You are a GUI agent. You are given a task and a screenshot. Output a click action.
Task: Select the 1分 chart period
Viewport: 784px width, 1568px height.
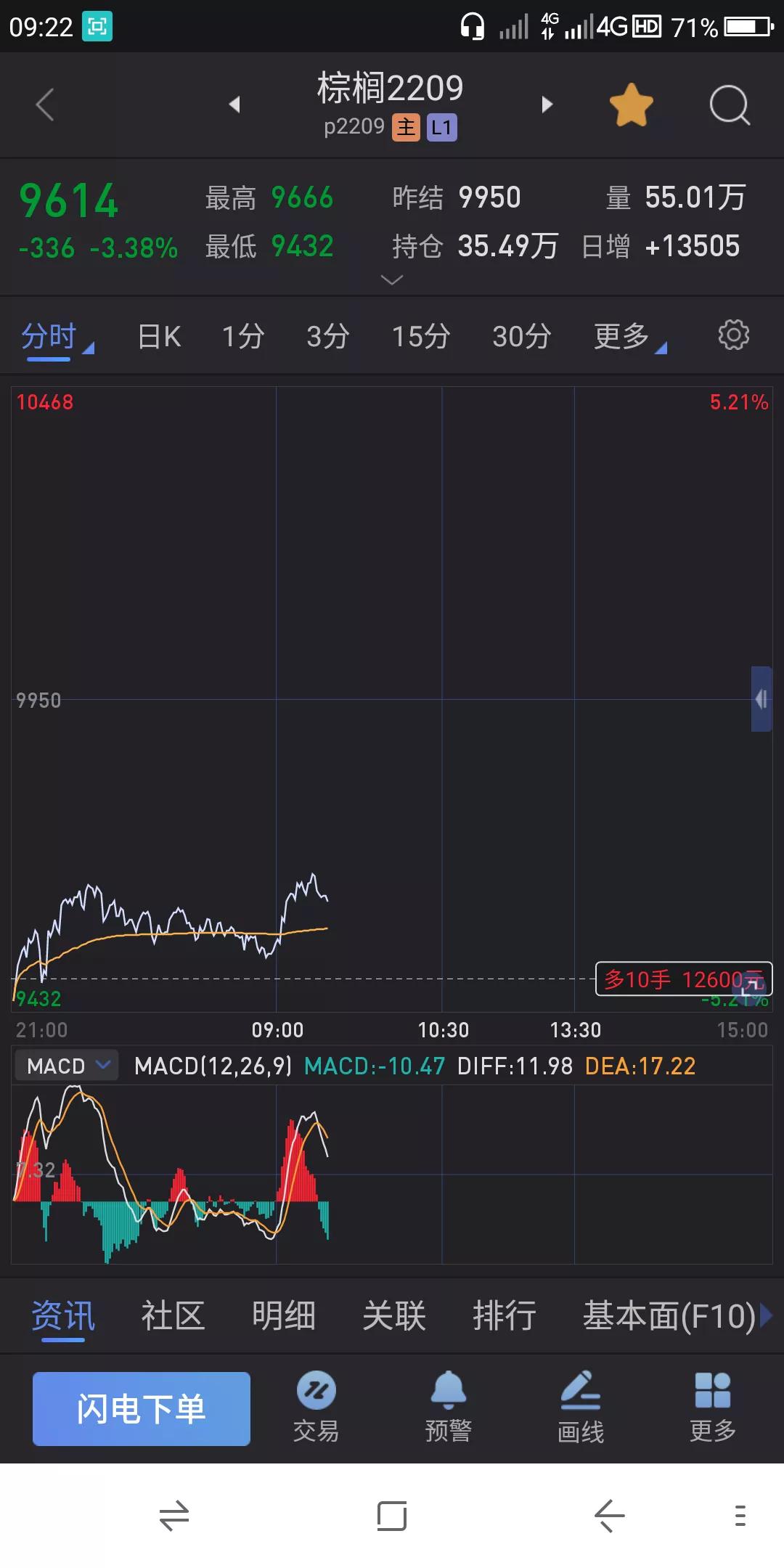(x=243, y=337)
